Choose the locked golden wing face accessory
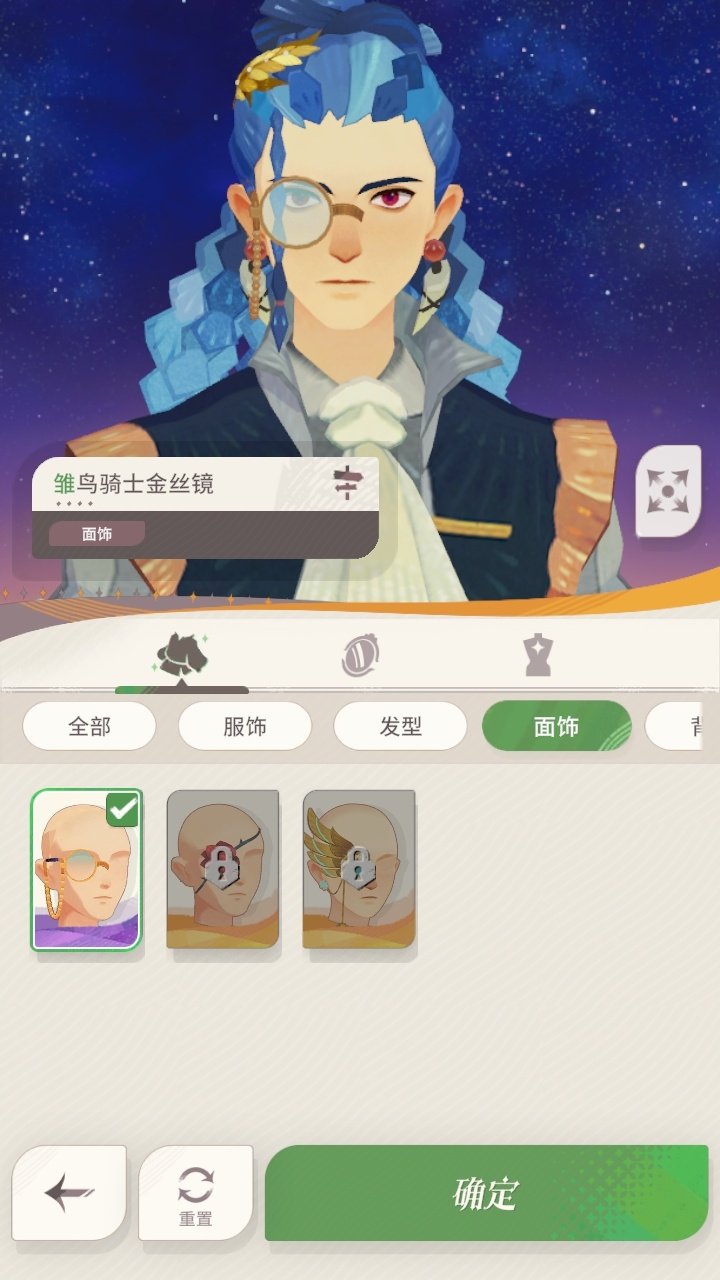 [x=358, y=868]
